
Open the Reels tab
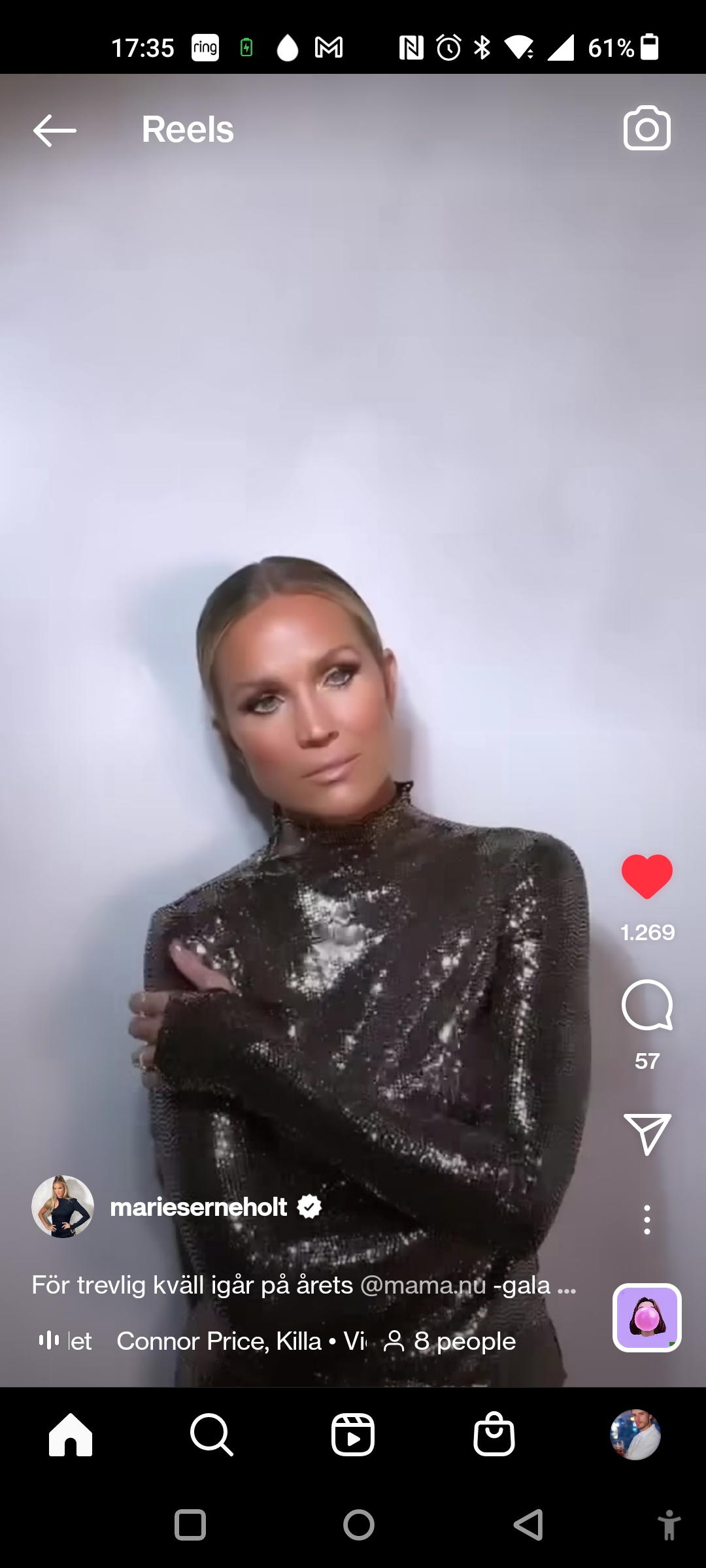point(353,1435)
